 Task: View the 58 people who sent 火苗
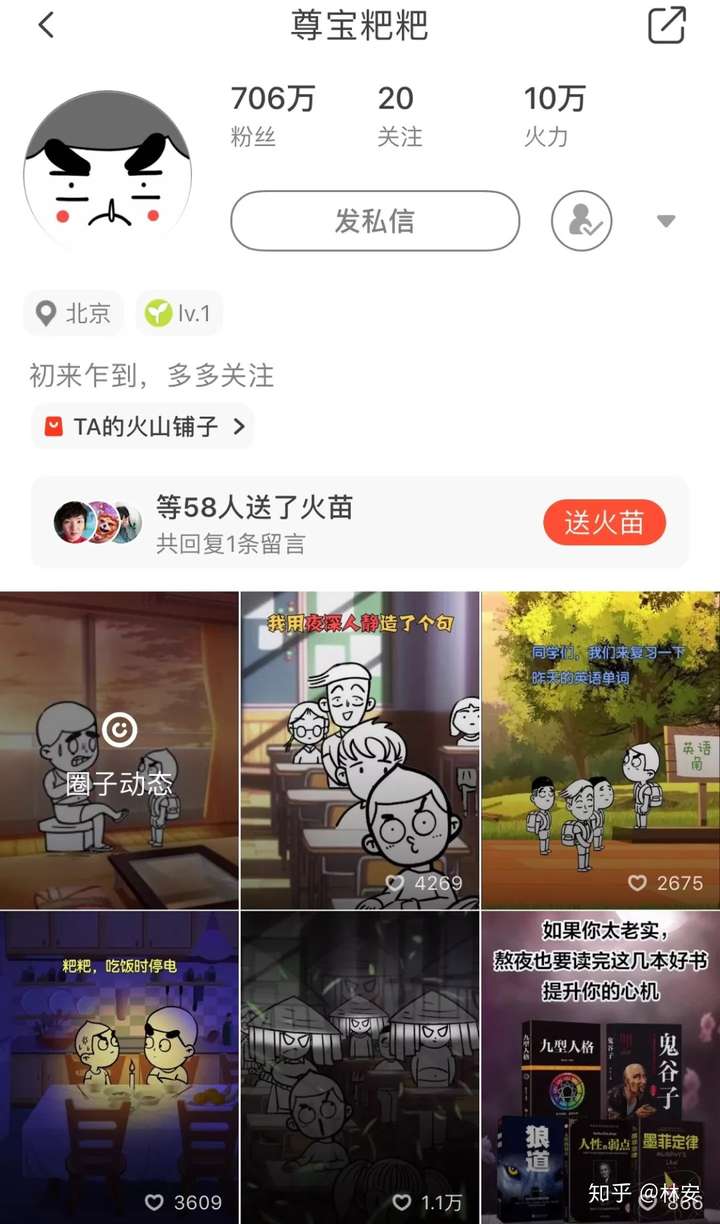click(253, 521)
